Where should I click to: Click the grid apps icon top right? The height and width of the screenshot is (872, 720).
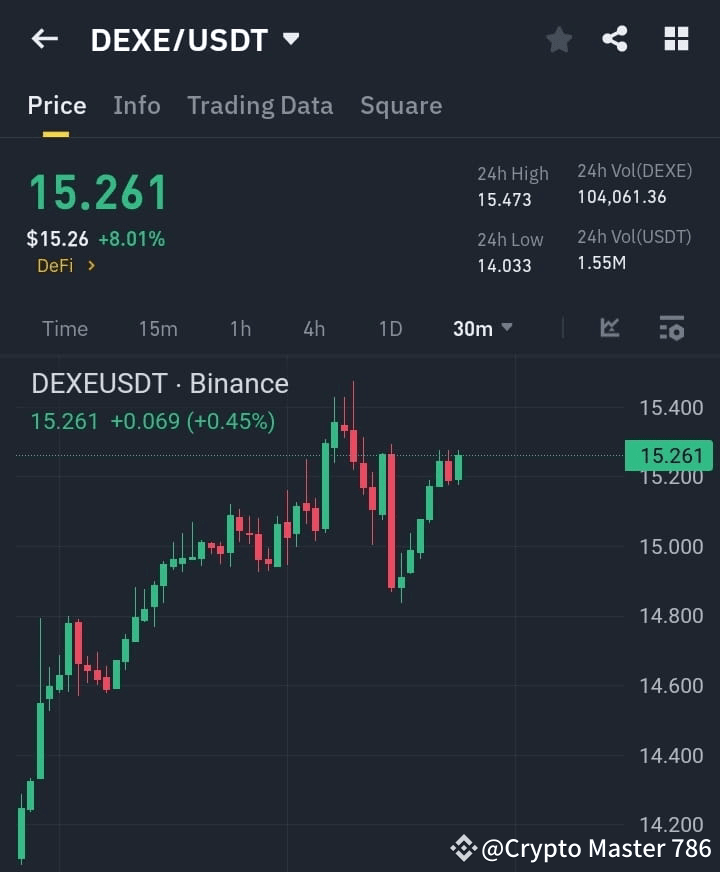[676, 40]
